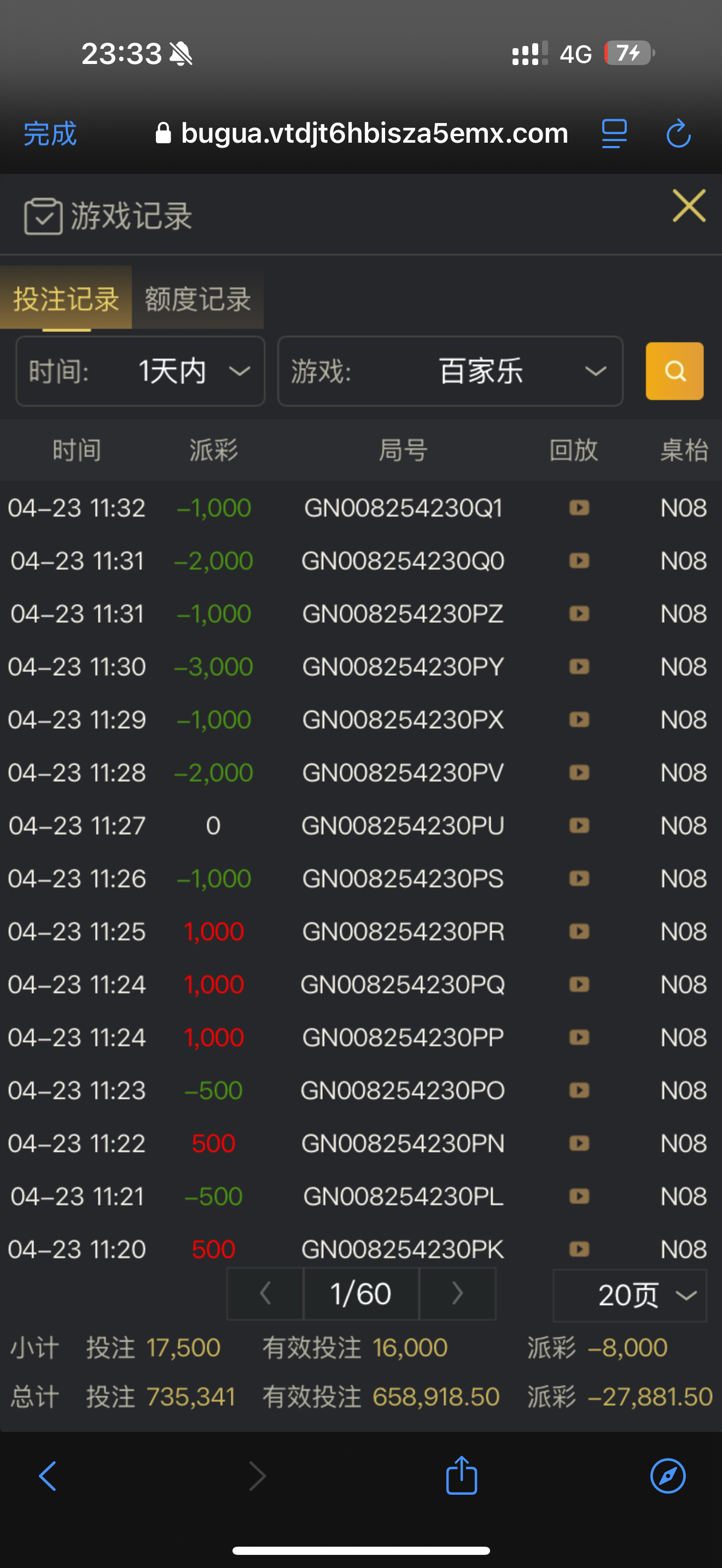Screen dimensions: 722x1568
Task: Watch the replay of round GN008254230PY
Action: 579,666
